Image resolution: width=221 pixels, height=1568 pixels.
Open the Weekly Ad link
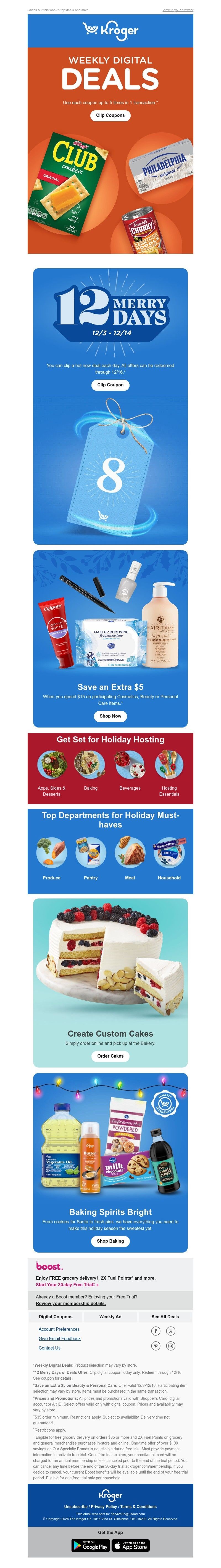click(x=110, y=1317)
